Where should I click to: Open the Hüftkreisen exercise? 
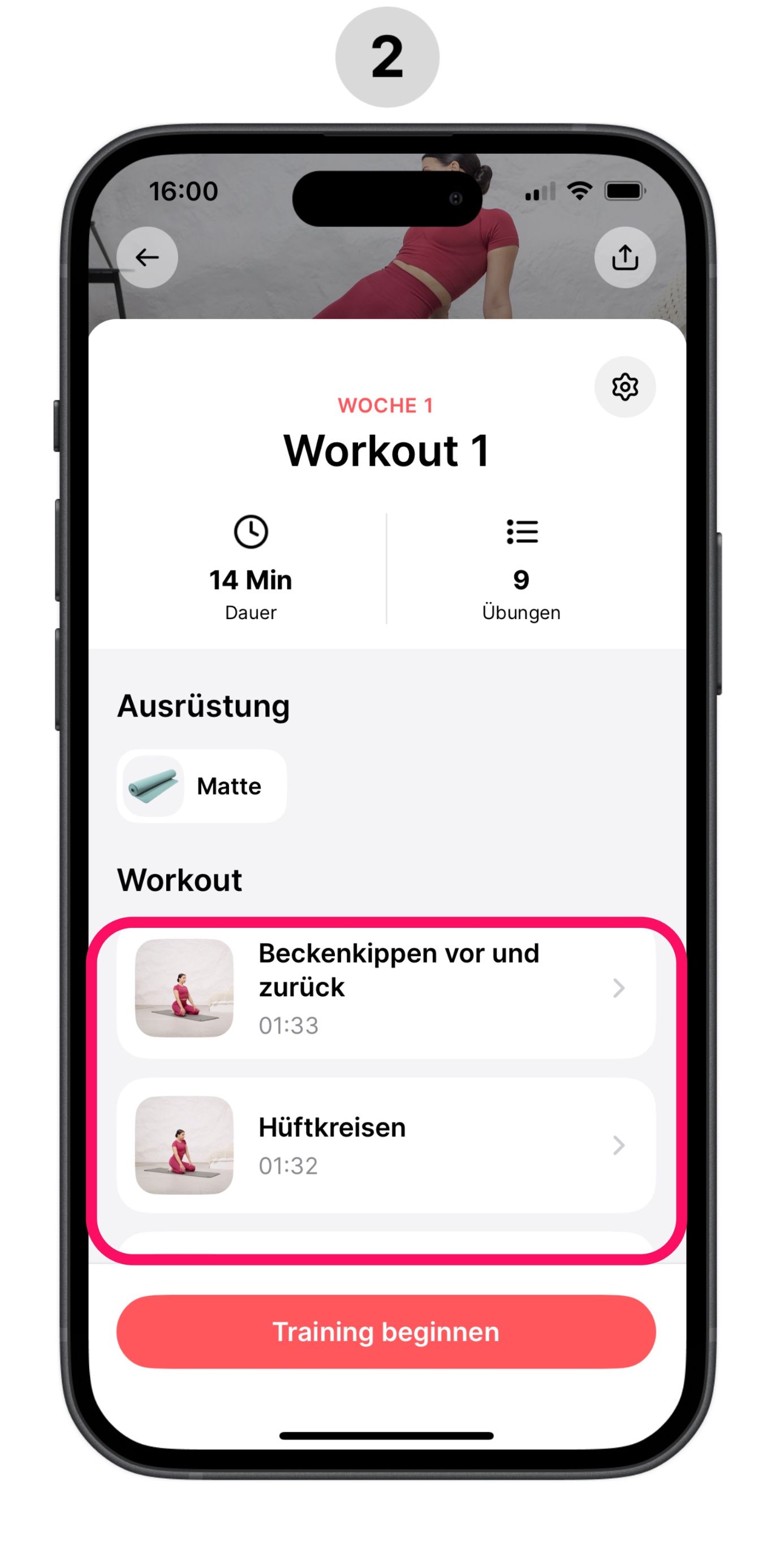pos(386,1145)
